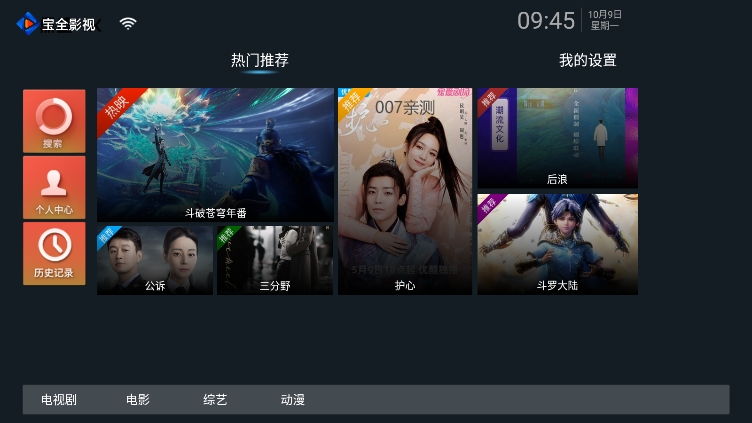Viewport: 752px width, 423px height.
Task: Open the 公诉 show tile
Action: pos(155,260)
